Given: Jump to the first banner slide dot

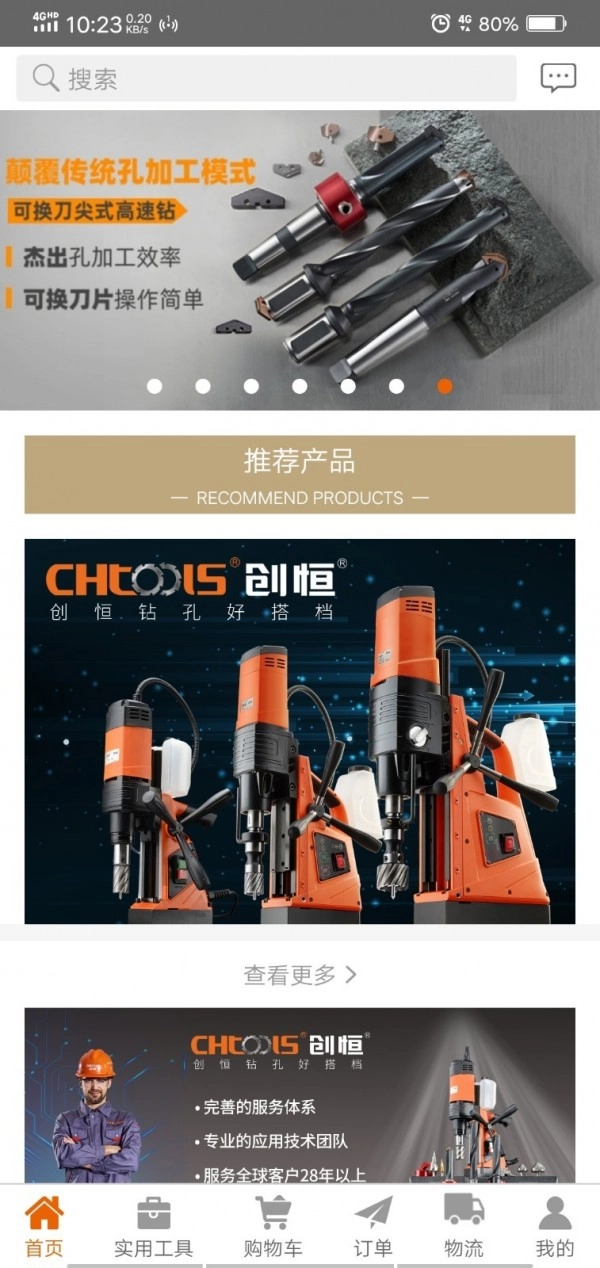Looking at the screenshot, I should coord(154,386).
